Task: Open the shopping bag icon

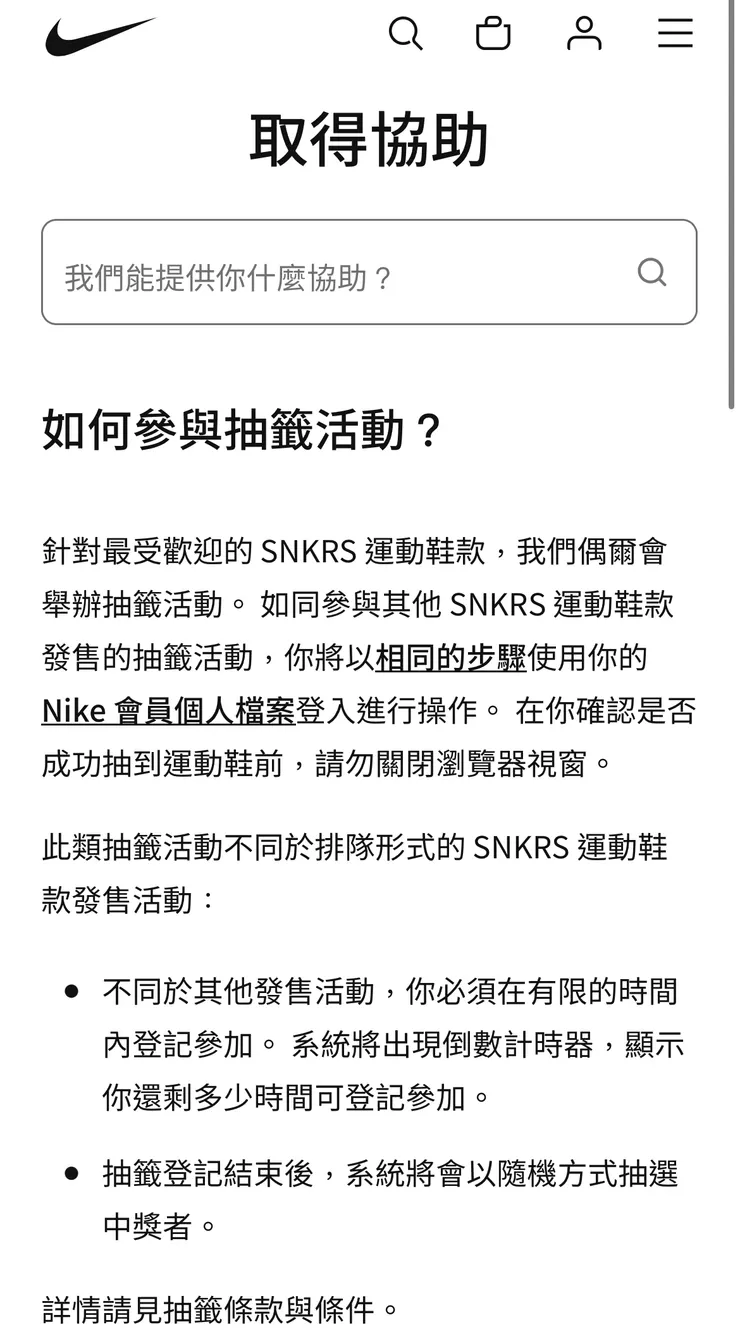Action: 492,33
